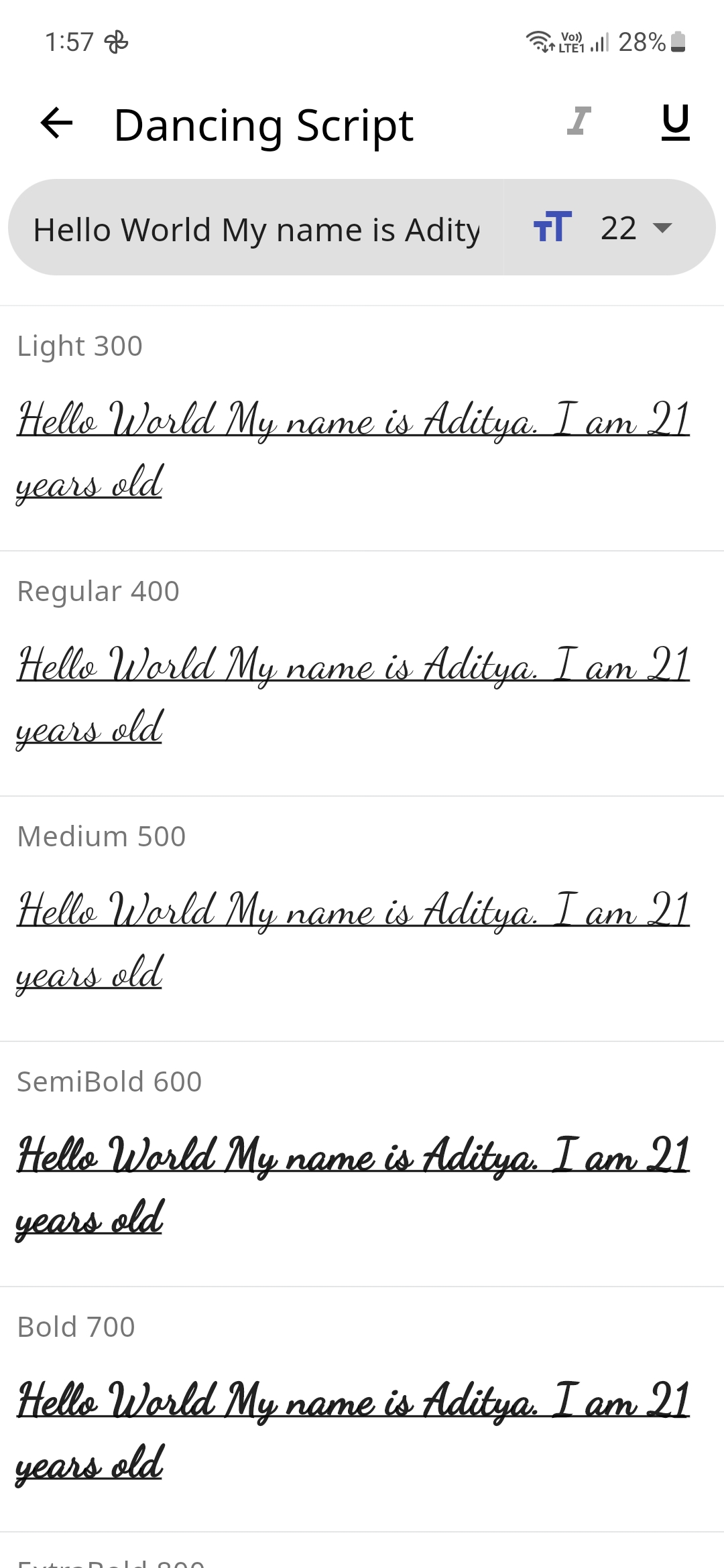Viewport: 724px width, 1568px height.
Task: Click the SemiBold 600 label
Action: tap(109, 1081)
